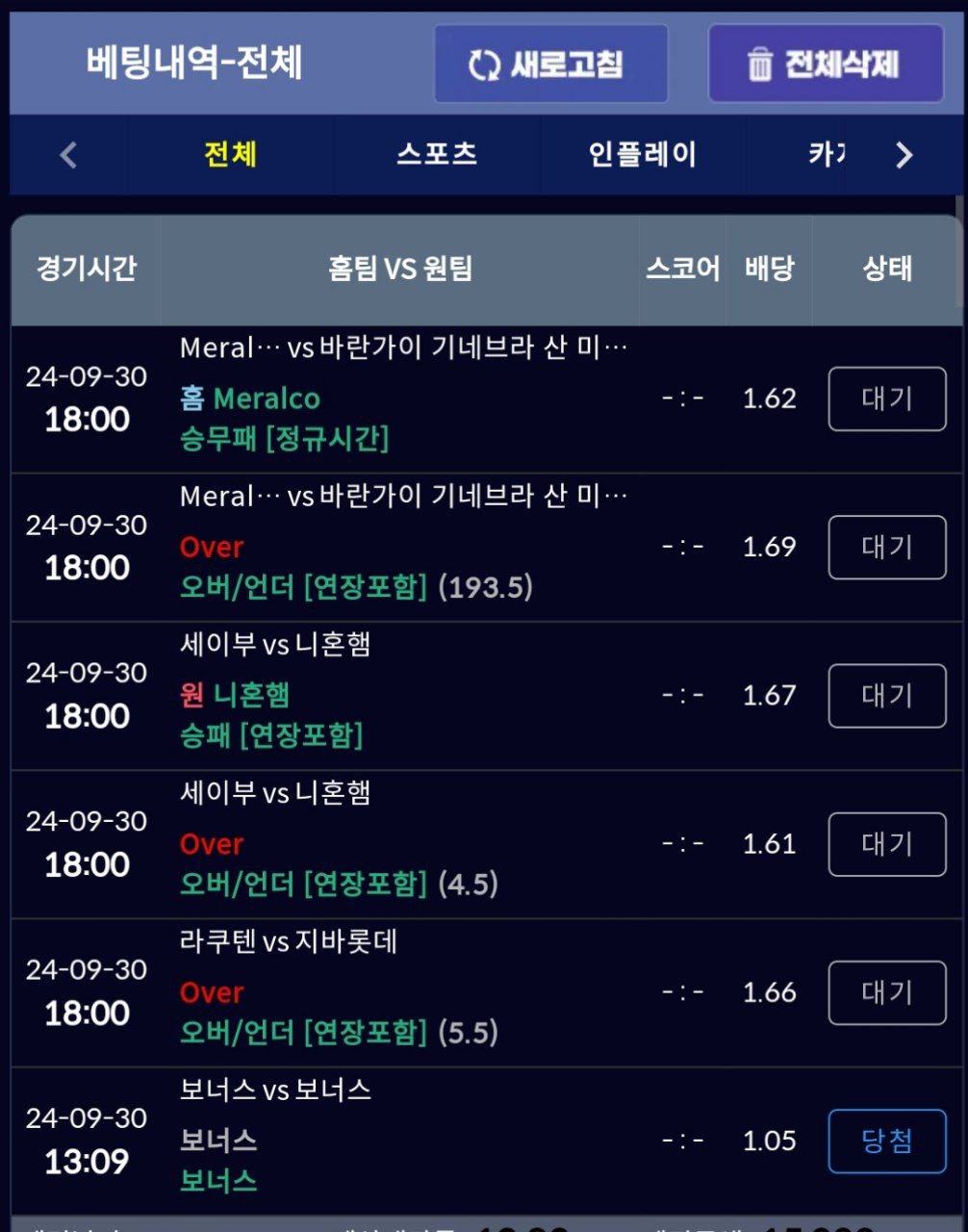Tap the right arrow in tab bar
Image resolution: width=968 pixels, height=1232 pixels.
(x=904, y=155)
